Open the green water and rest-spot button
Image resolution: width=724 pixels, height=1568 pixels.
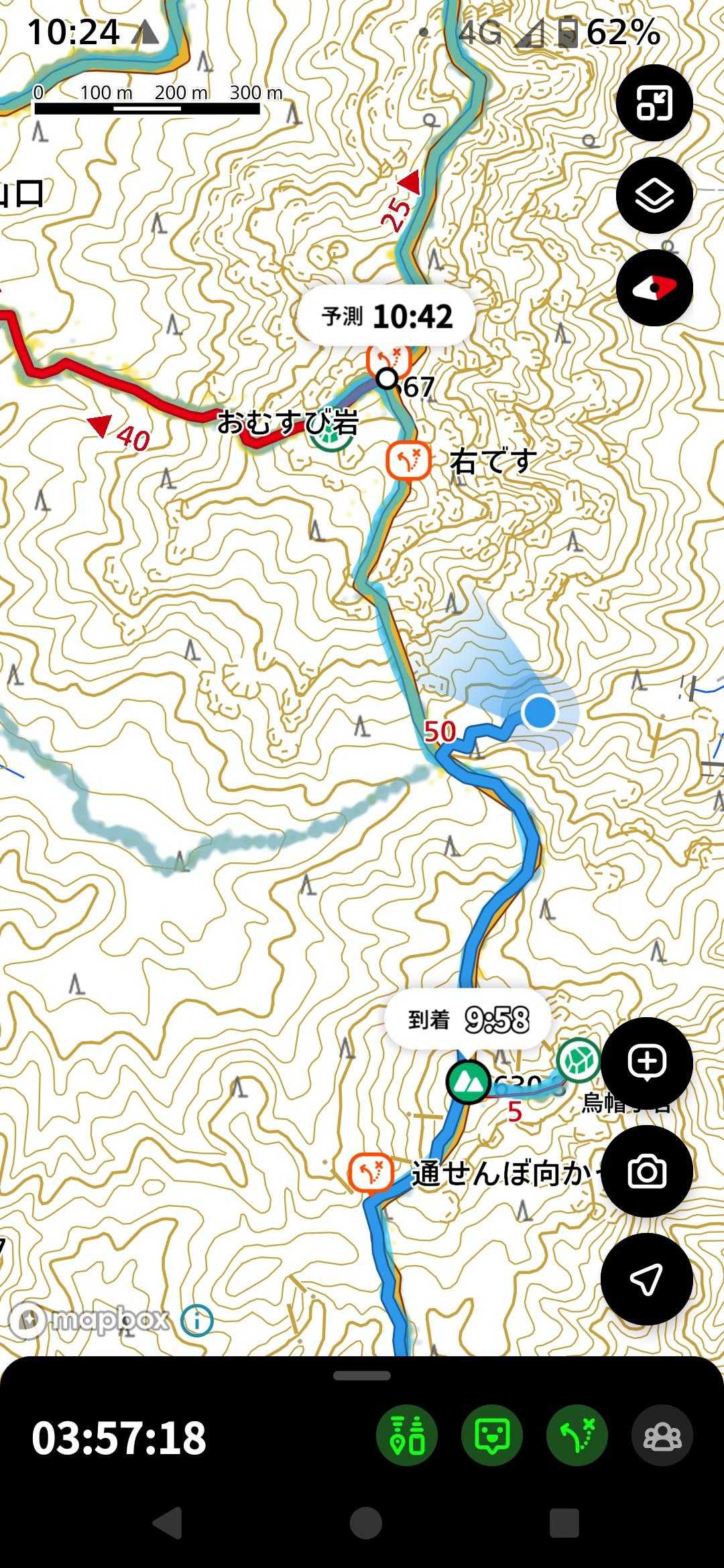point(407,1435)
